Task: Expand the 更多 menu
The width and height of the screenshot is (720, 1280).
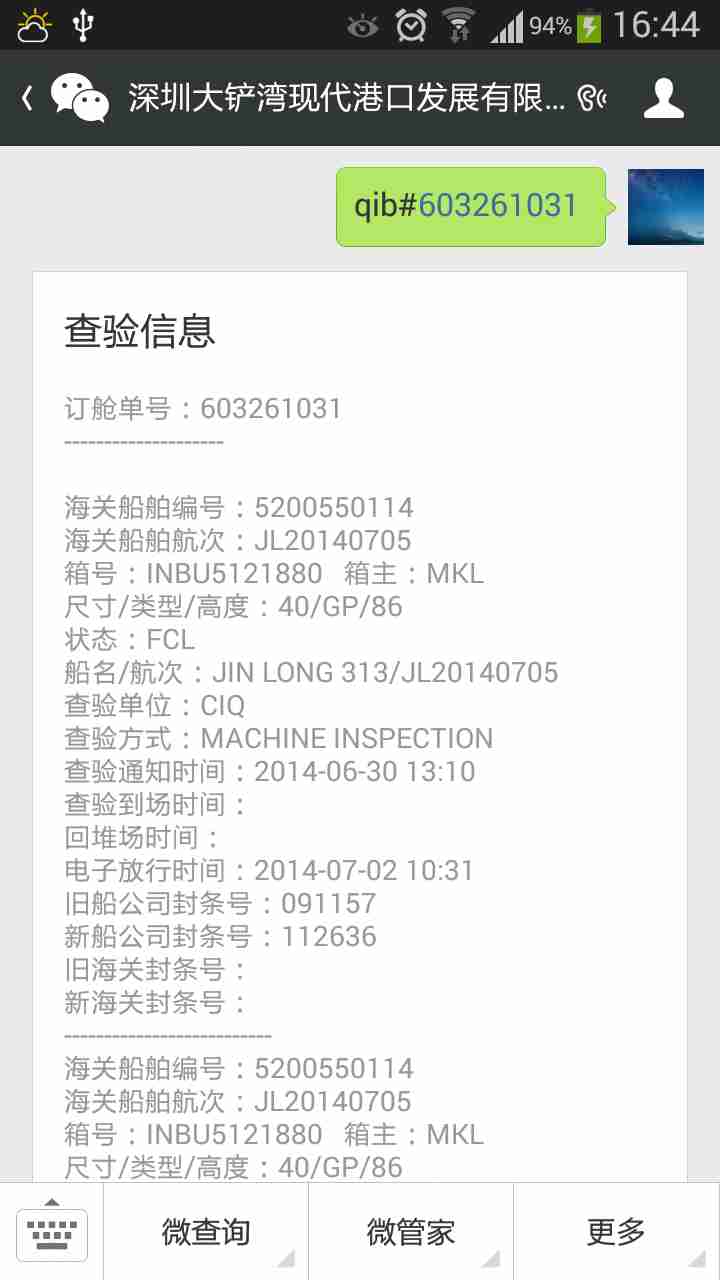Action: click(x=616, y=1232)
